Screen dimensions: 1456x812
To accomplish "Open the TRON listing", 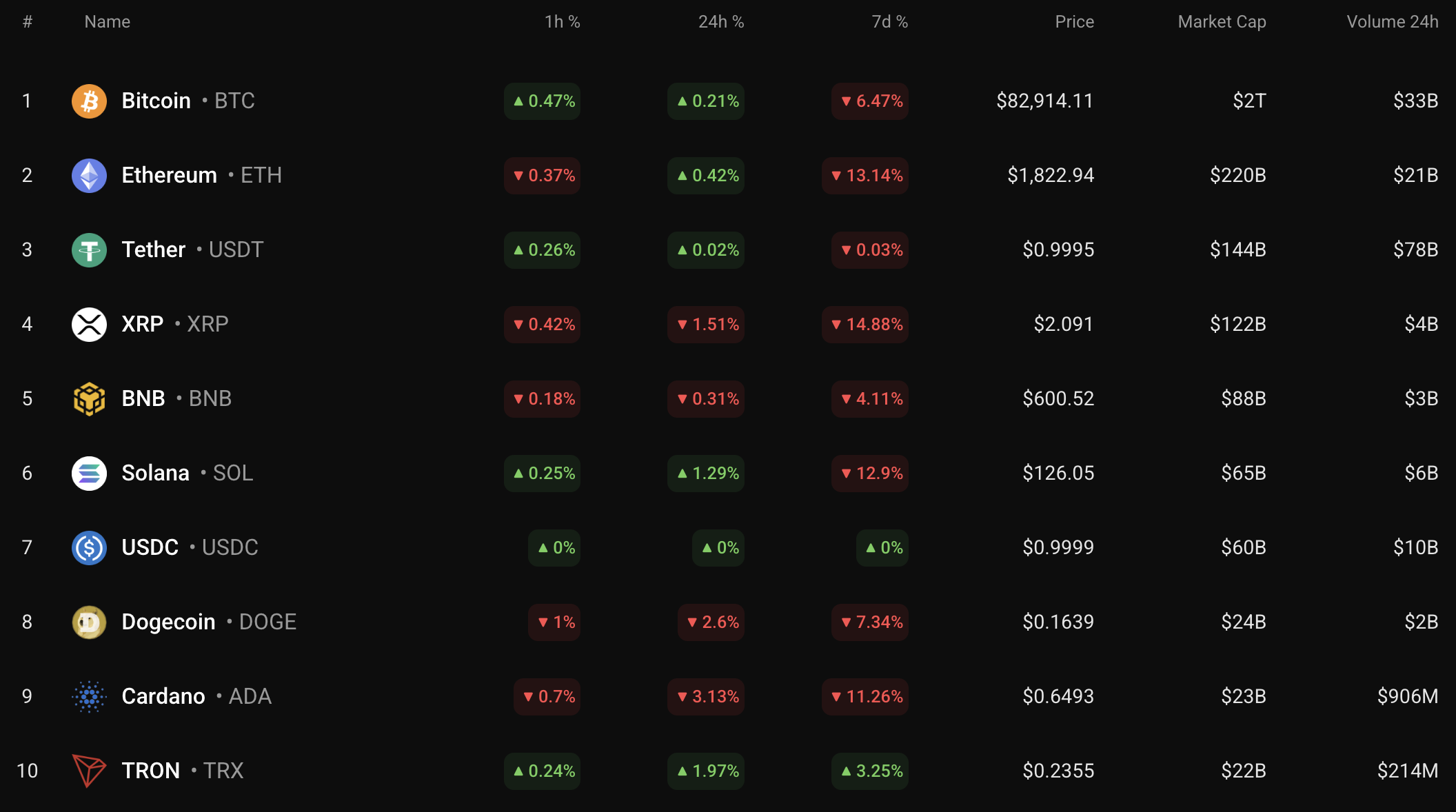I will (x=150, y=771).
